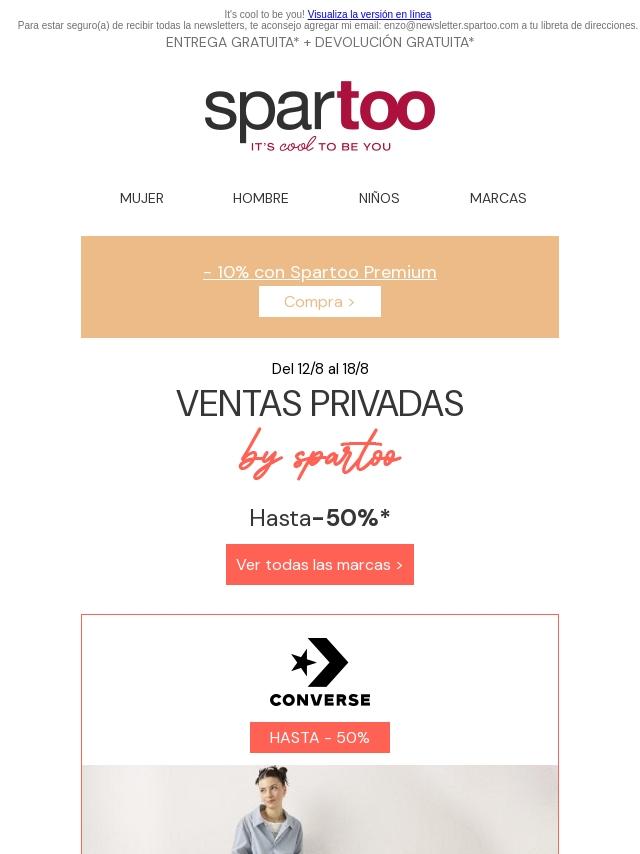Go to the MUJER section
The width and height of the screenshot is (640, 854).
[142, 198]
